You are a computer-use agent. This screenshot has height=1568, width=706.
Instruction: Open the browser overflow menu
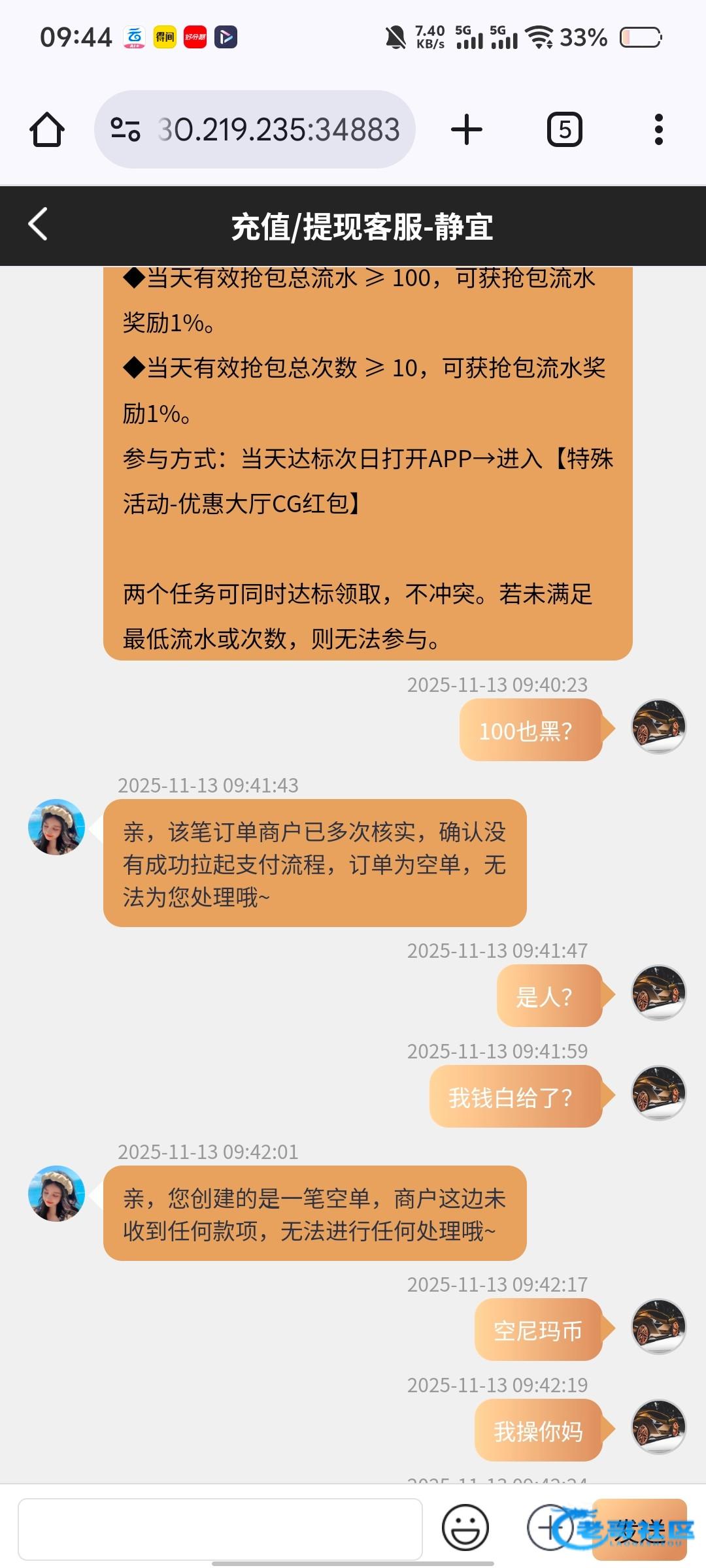click(658, 129)
